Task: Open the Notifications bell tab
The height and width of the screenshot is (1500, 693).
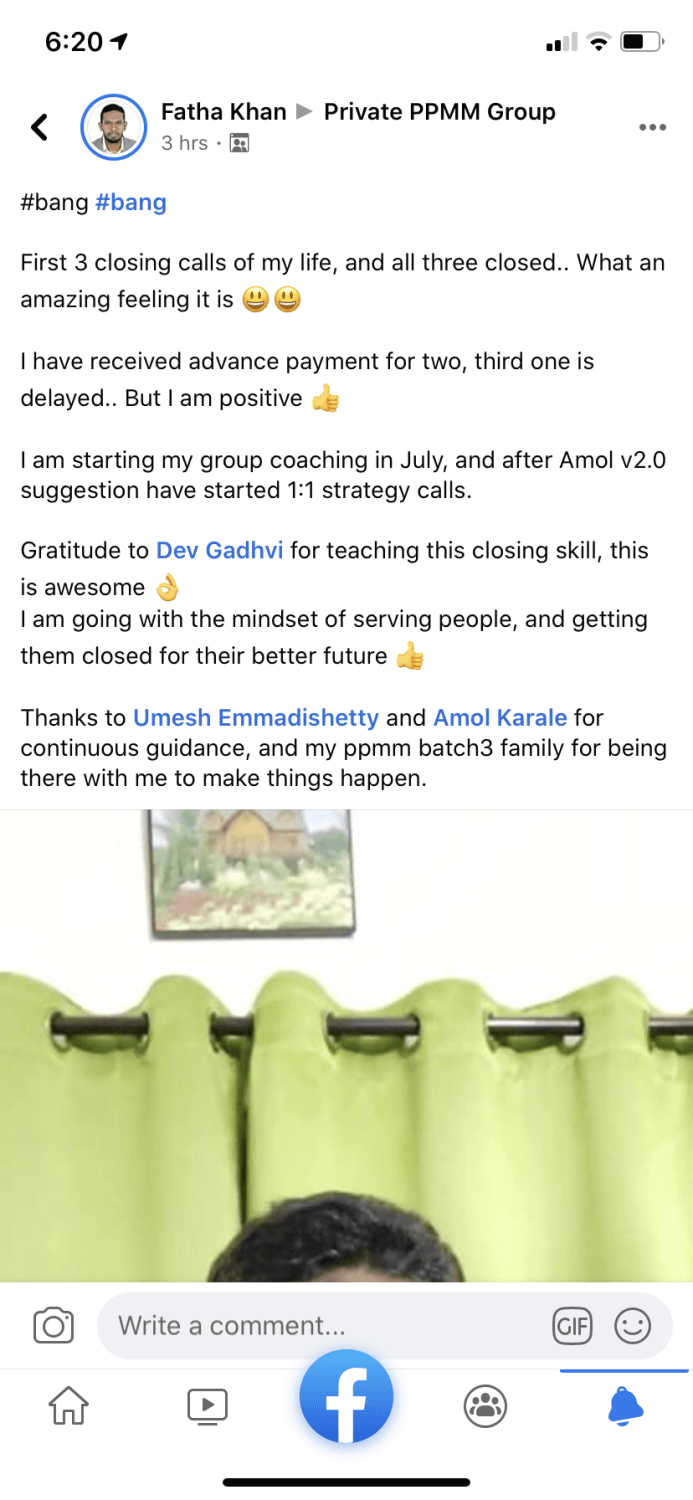Action: point(625,1406)
